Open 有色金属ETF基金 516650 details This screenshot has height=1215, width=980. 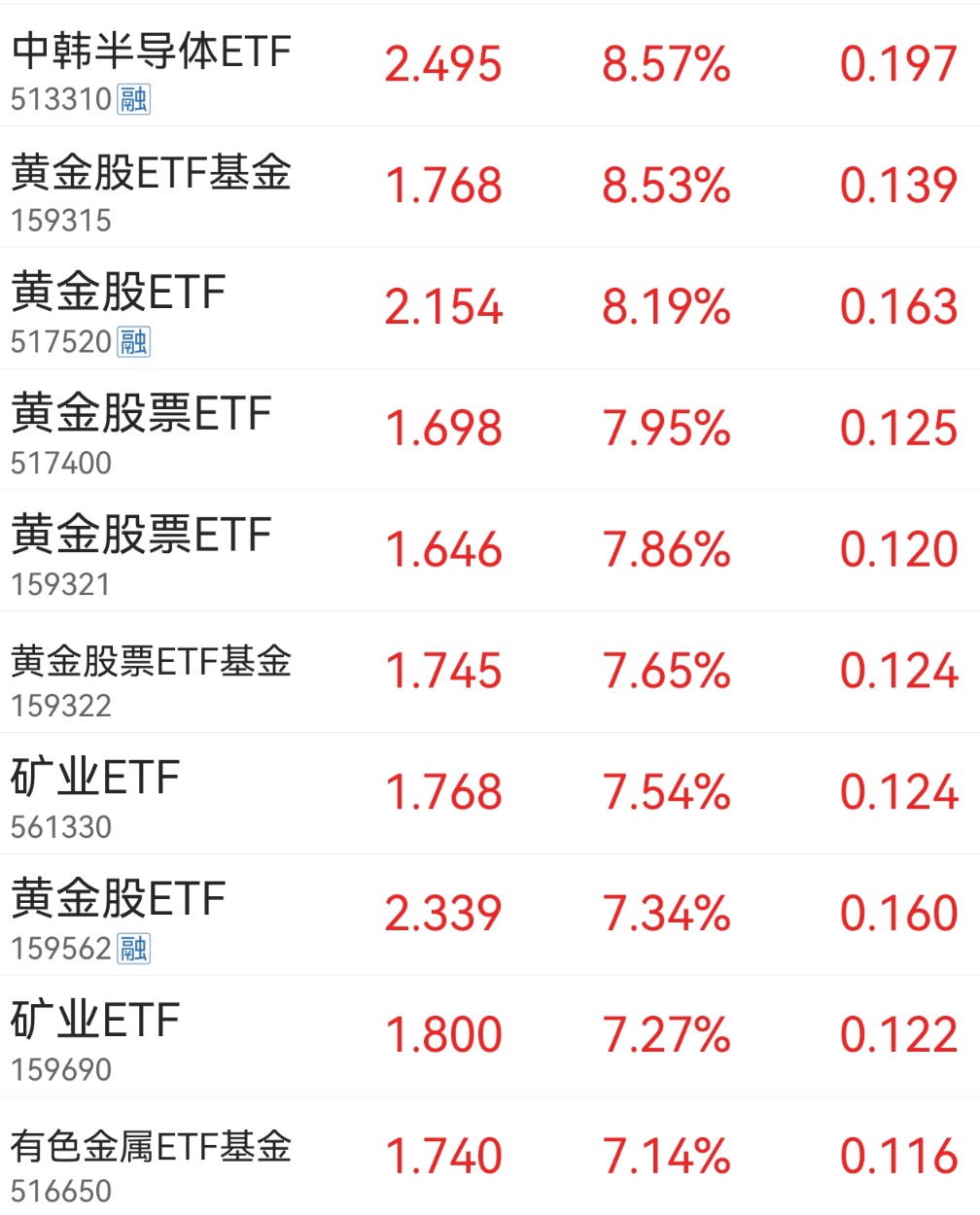coord(151,1148)
